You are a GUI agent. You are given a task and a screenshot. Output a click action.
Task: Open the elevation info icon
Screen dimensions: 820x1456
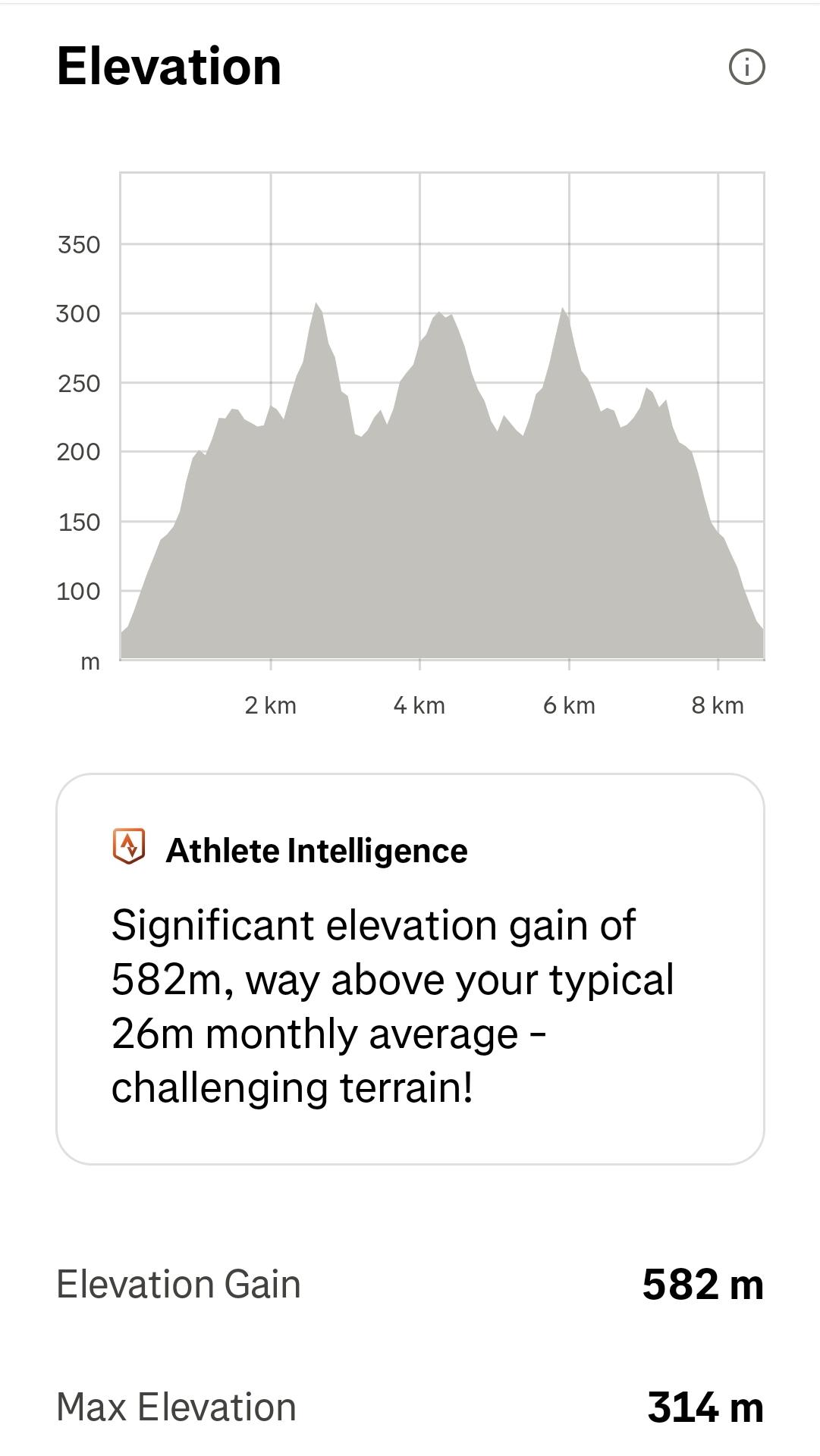[747, 67]
